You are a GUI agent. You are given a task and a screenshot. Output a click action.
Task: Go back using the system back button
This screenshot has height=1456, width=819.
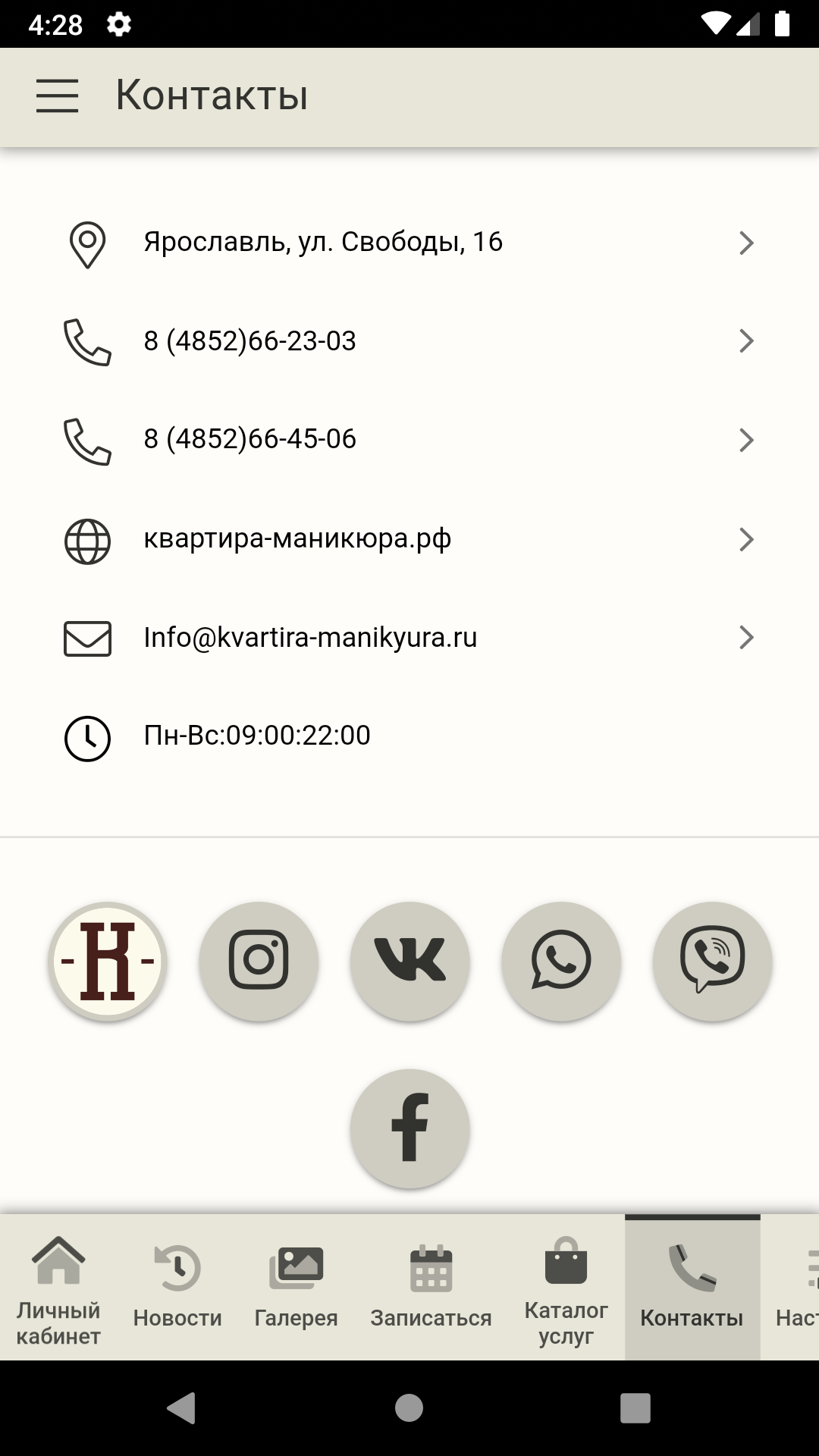coord(180,1408)
